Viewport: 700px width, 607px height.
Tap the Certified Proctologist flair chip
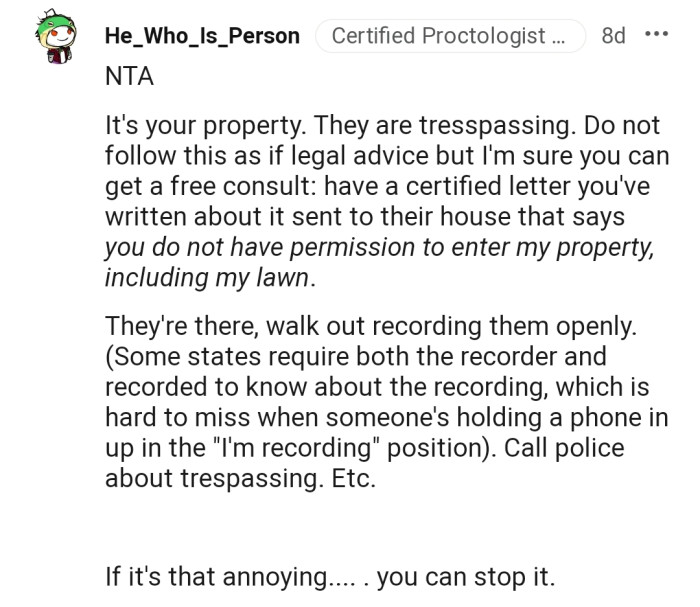pyautogui.click(x=452, y=36)
